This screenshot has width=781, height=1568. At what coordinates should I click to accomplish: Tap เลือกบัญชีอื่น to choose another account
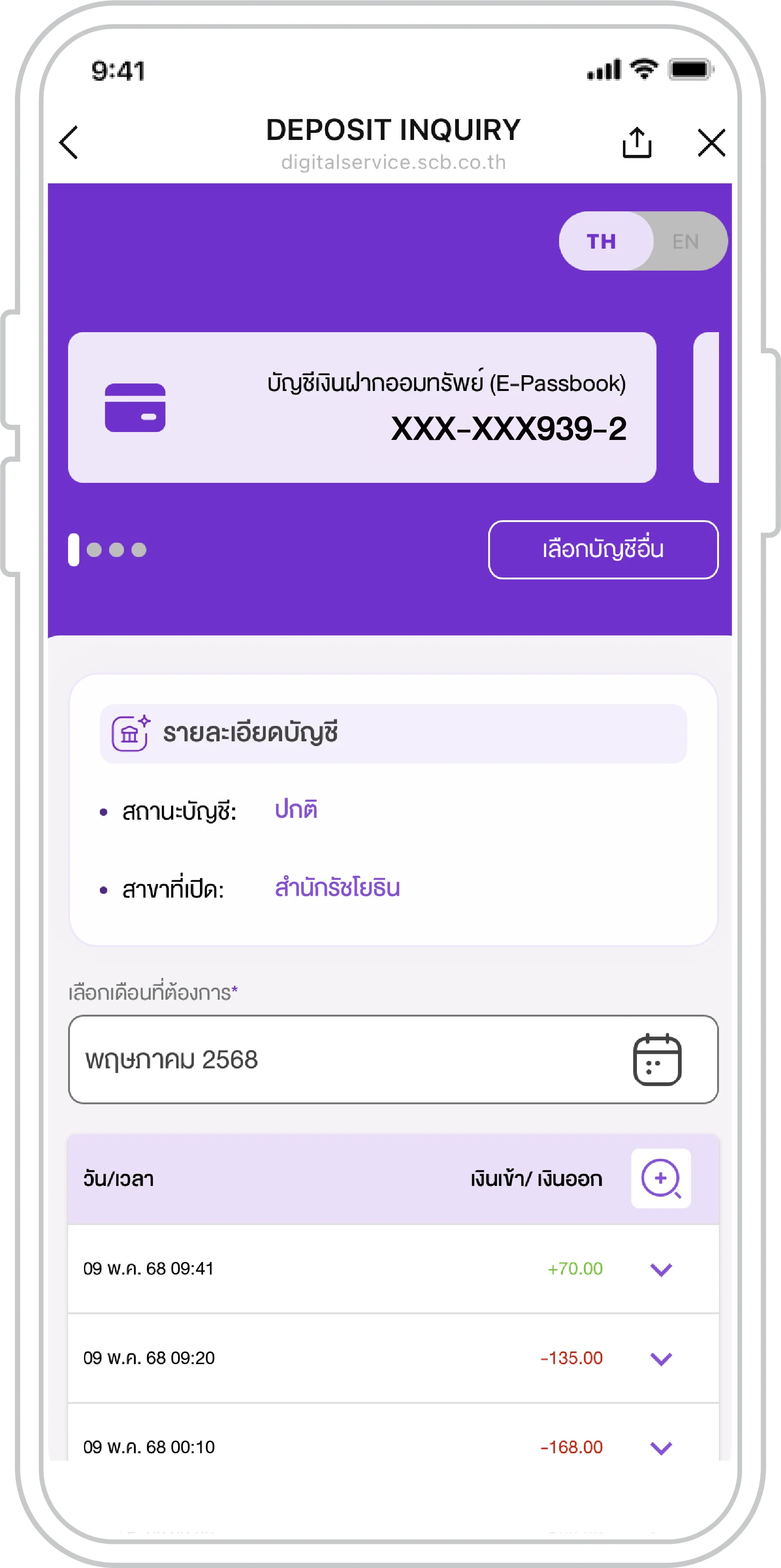603,550
